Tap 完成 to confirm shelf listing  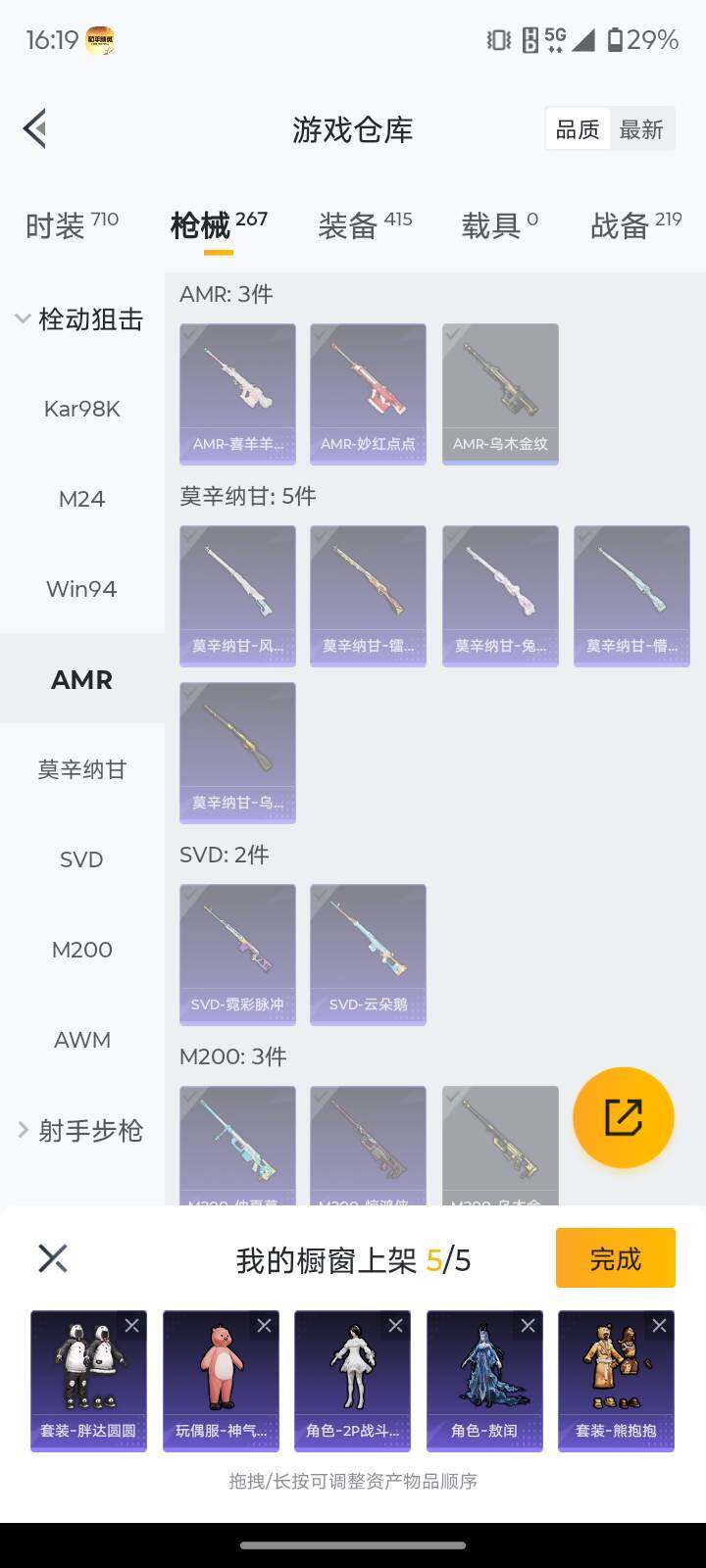615,1257
